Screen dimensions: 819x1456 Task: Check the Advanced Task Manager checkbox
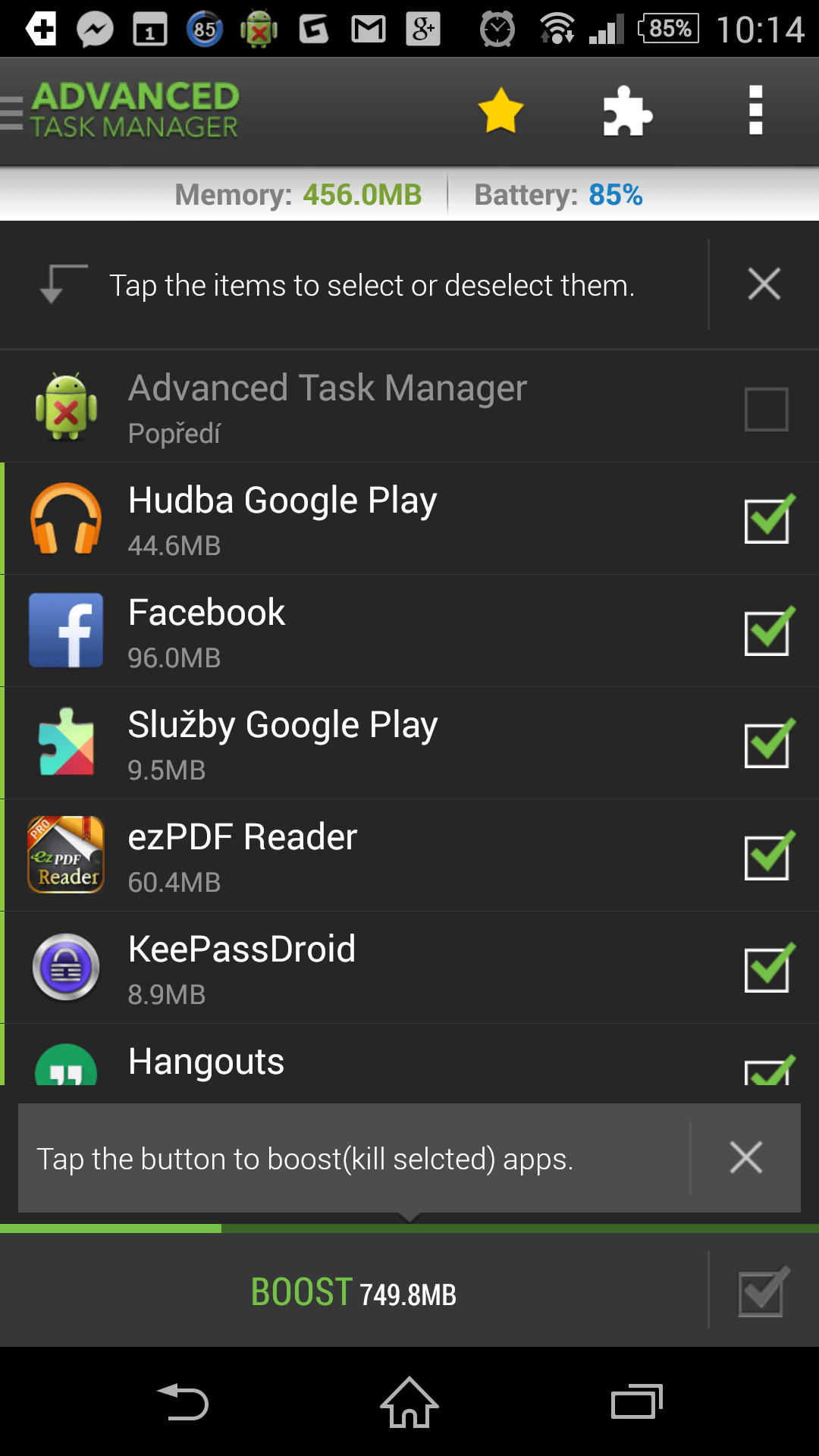pos(766,409)
